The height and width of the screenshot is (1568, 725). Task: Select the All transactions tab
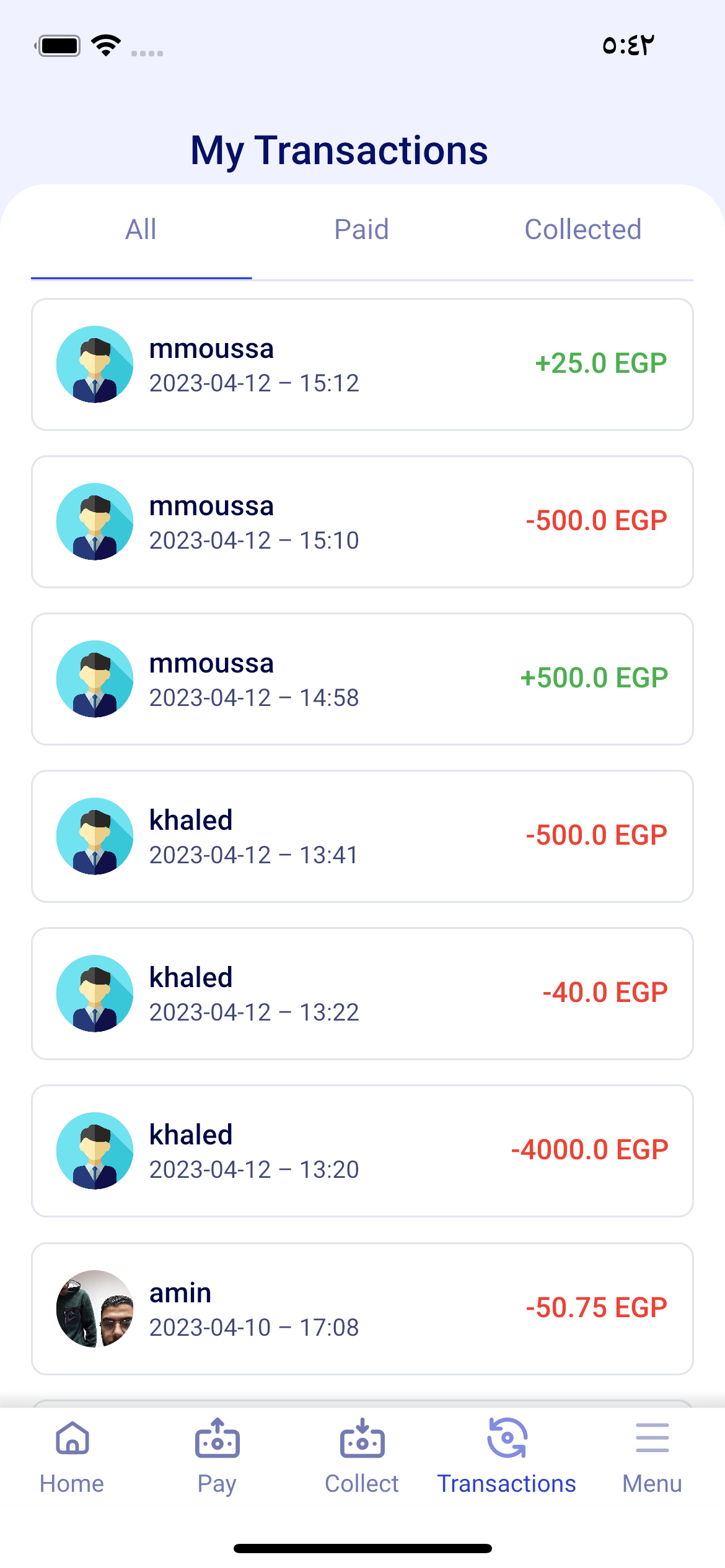tap(141, 229)
